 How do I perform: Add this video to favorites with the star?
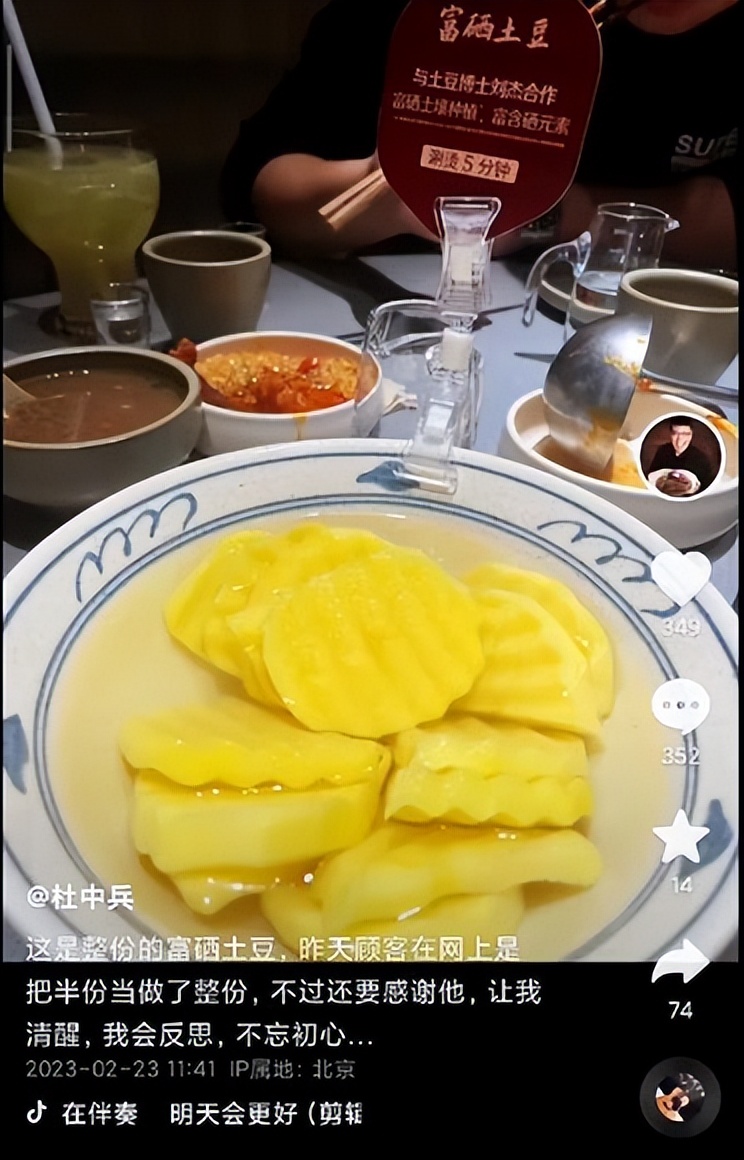click(680, 837)
